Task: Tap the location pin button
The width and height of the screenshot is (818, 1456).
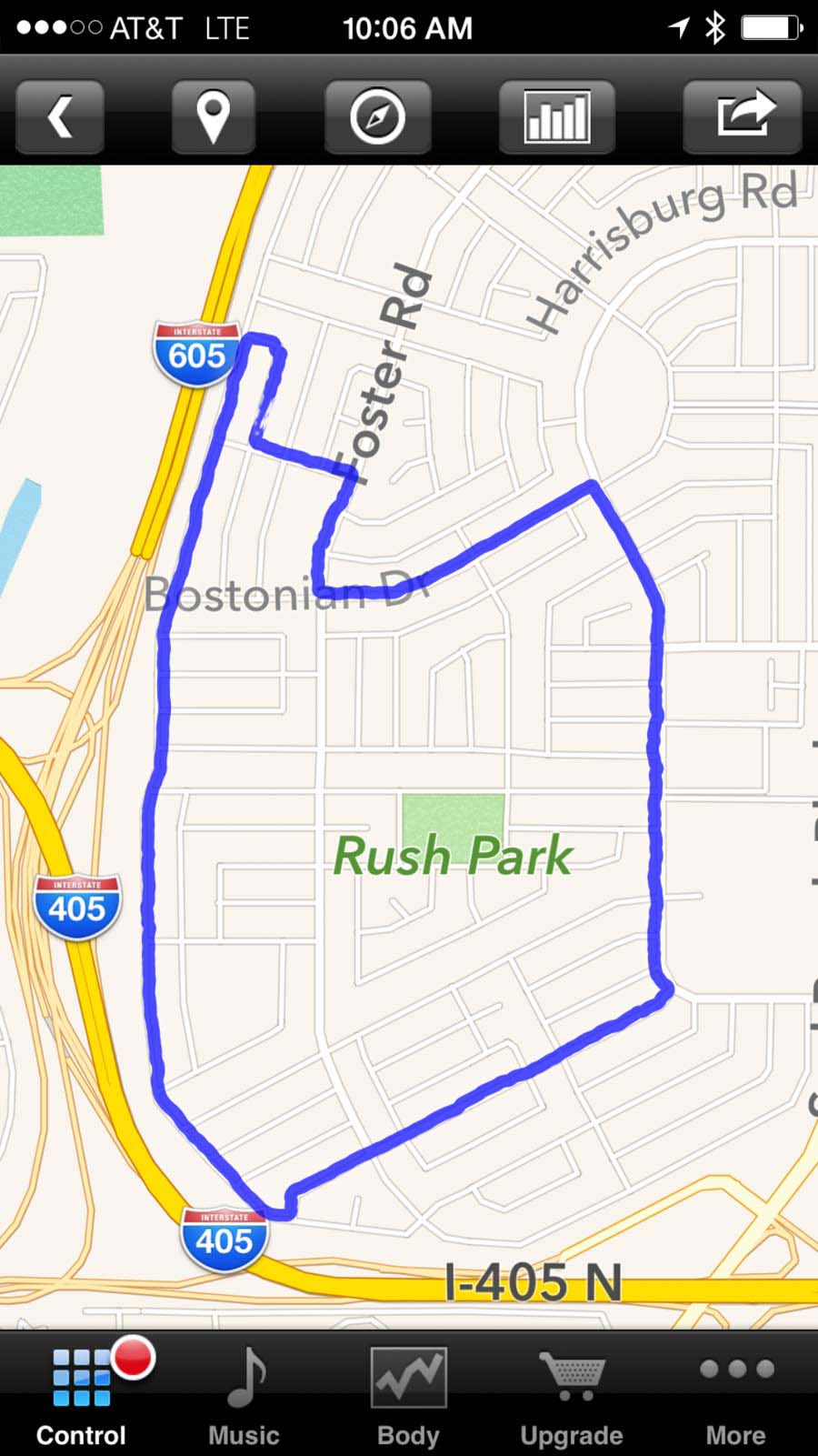Action: 213,116
